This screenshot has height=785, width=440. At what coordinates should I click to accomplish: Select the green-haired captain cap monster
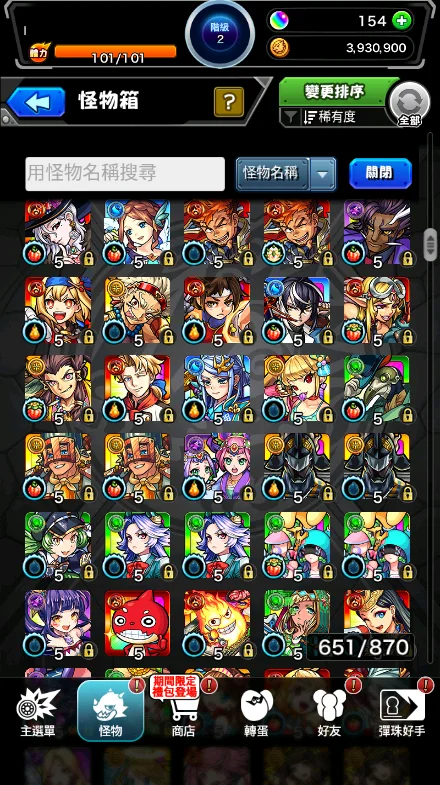[x=58, y=545]
